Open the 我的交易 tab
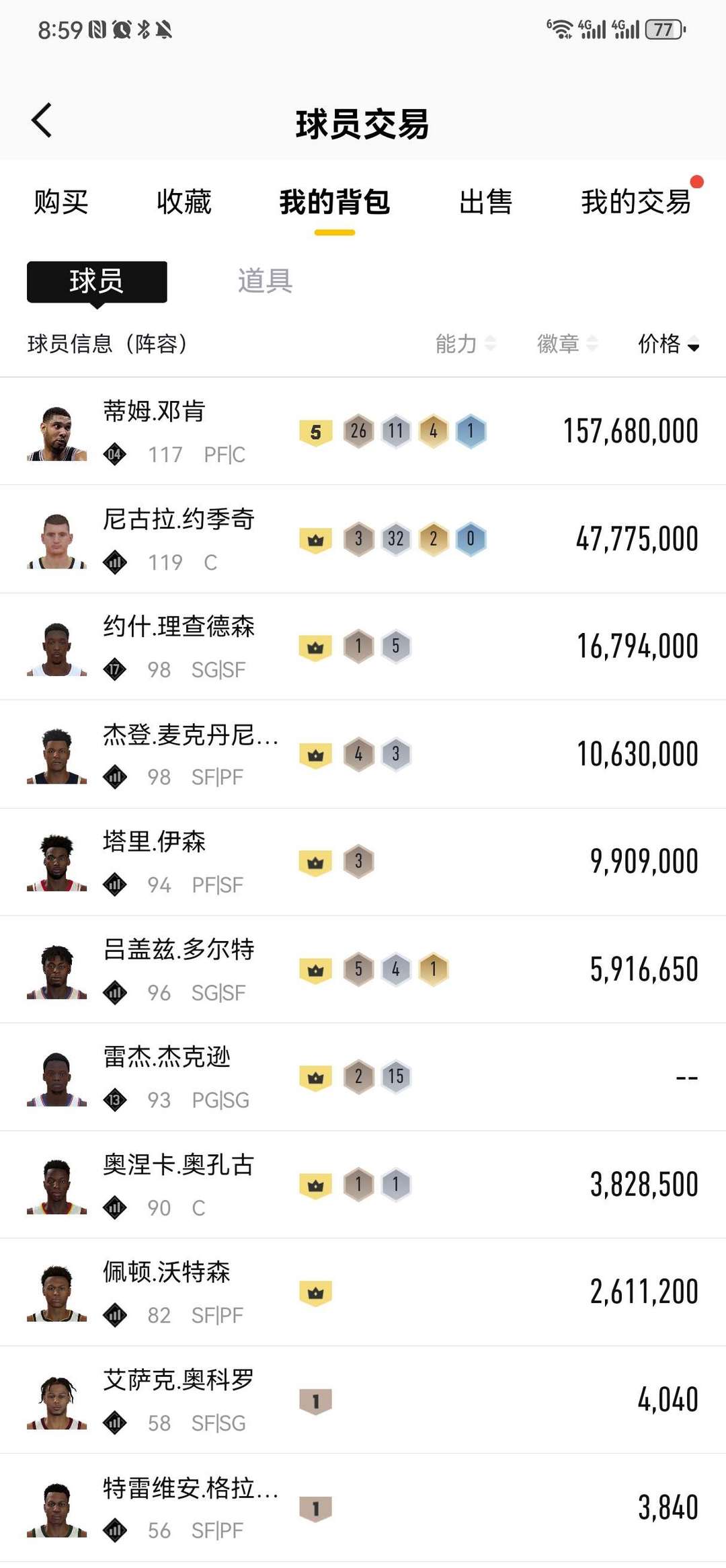Image resolution: width=726 pixels, height=1568 pixels. [636, 202]
